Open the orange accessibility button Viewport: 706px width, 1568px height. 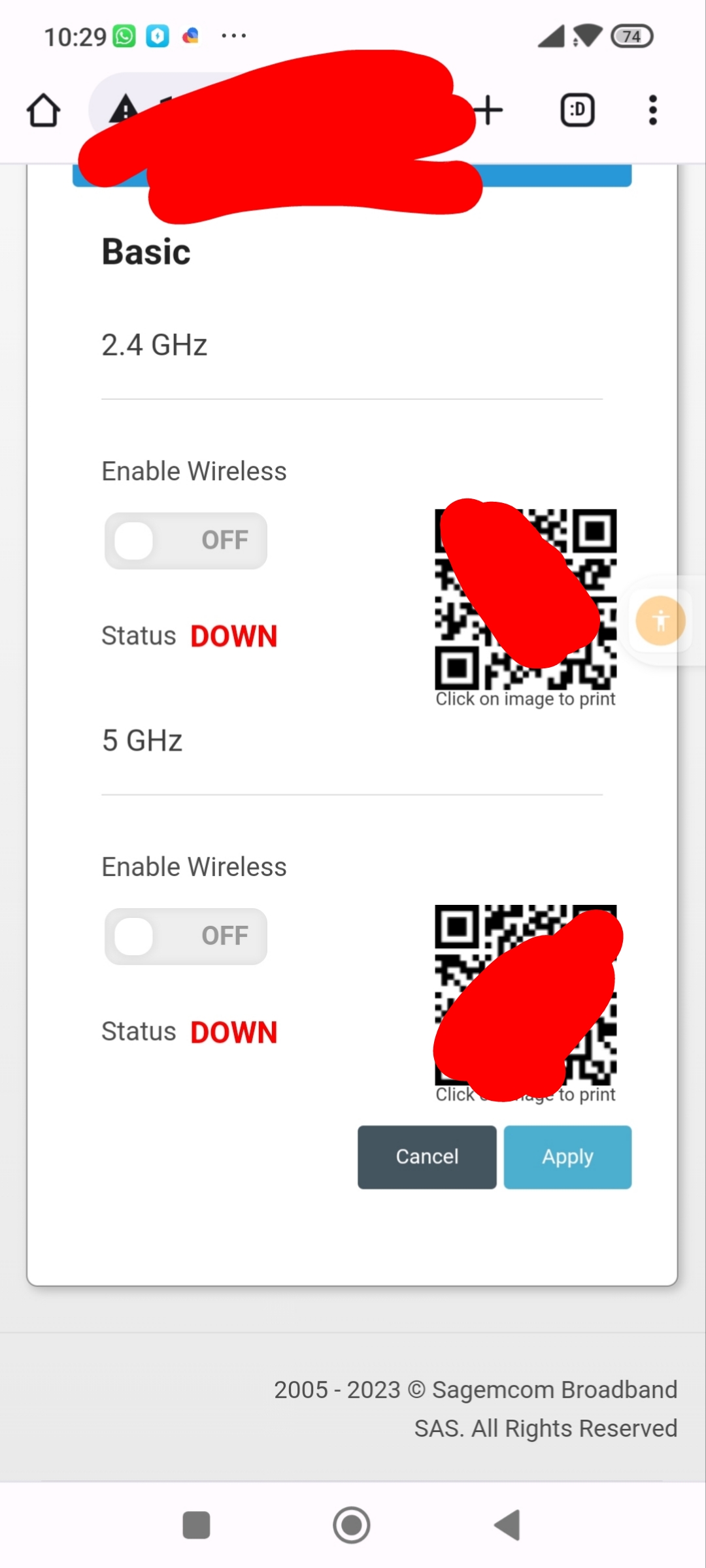click(x=660, y=621)
